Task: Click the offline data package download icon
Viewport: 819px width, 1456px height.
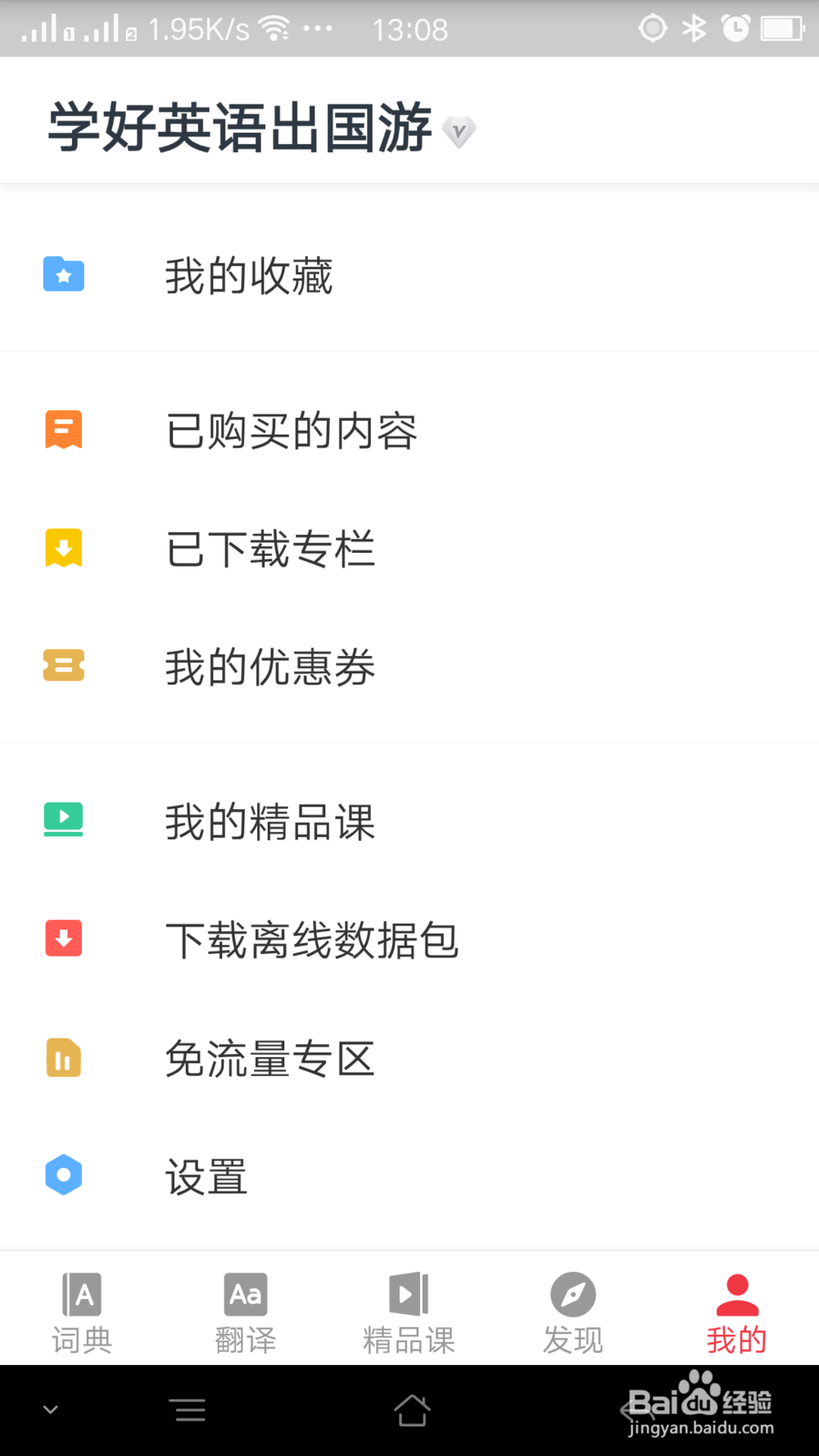Action: click(x=64, y=938)
